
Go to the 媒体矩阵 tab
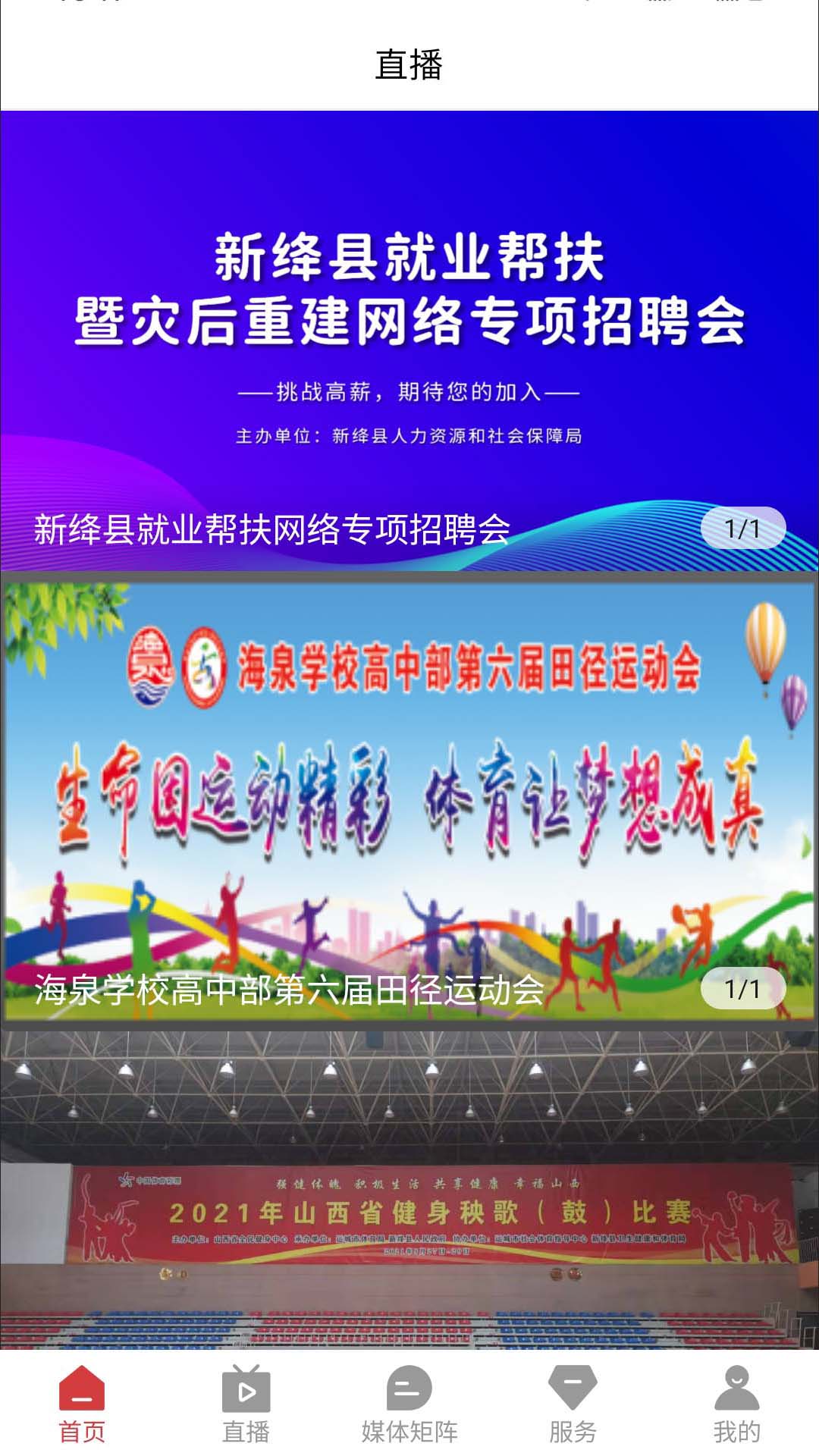409,1404
